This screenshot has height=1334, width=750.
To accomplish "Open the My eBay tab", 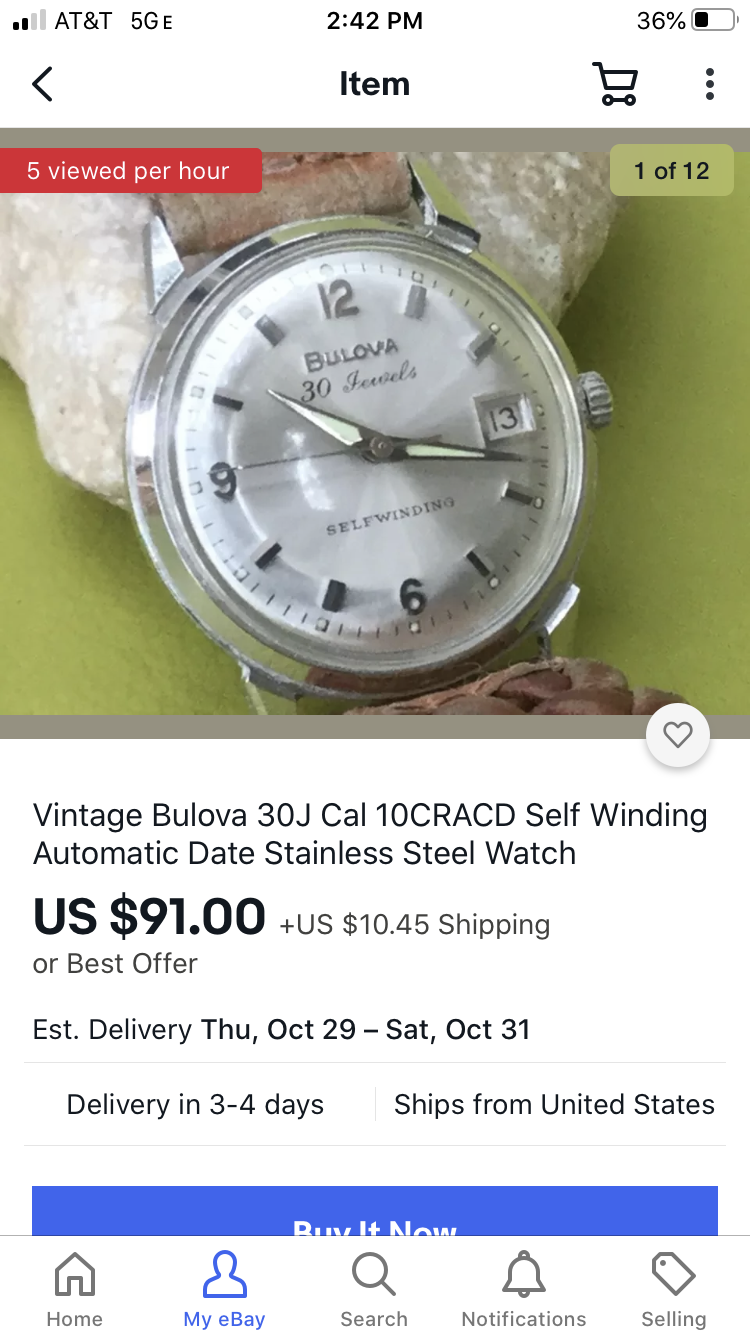I will tap(224, 1290).
